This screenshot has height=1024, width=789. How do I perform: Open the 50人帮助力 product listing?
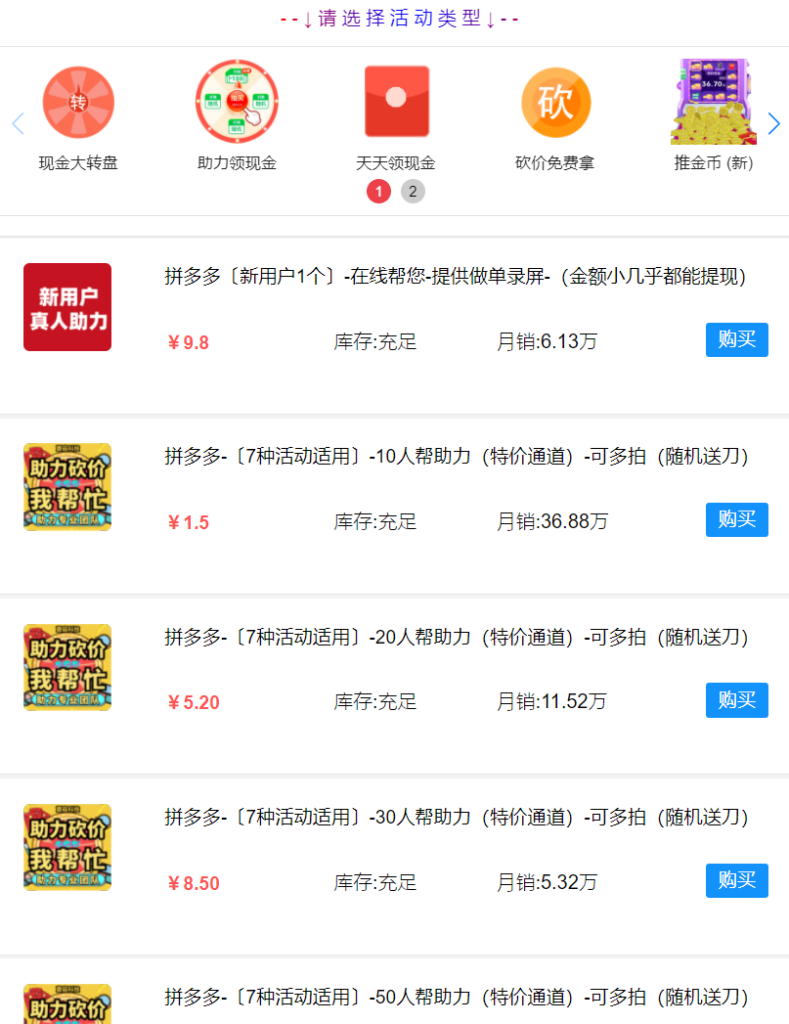456,997
